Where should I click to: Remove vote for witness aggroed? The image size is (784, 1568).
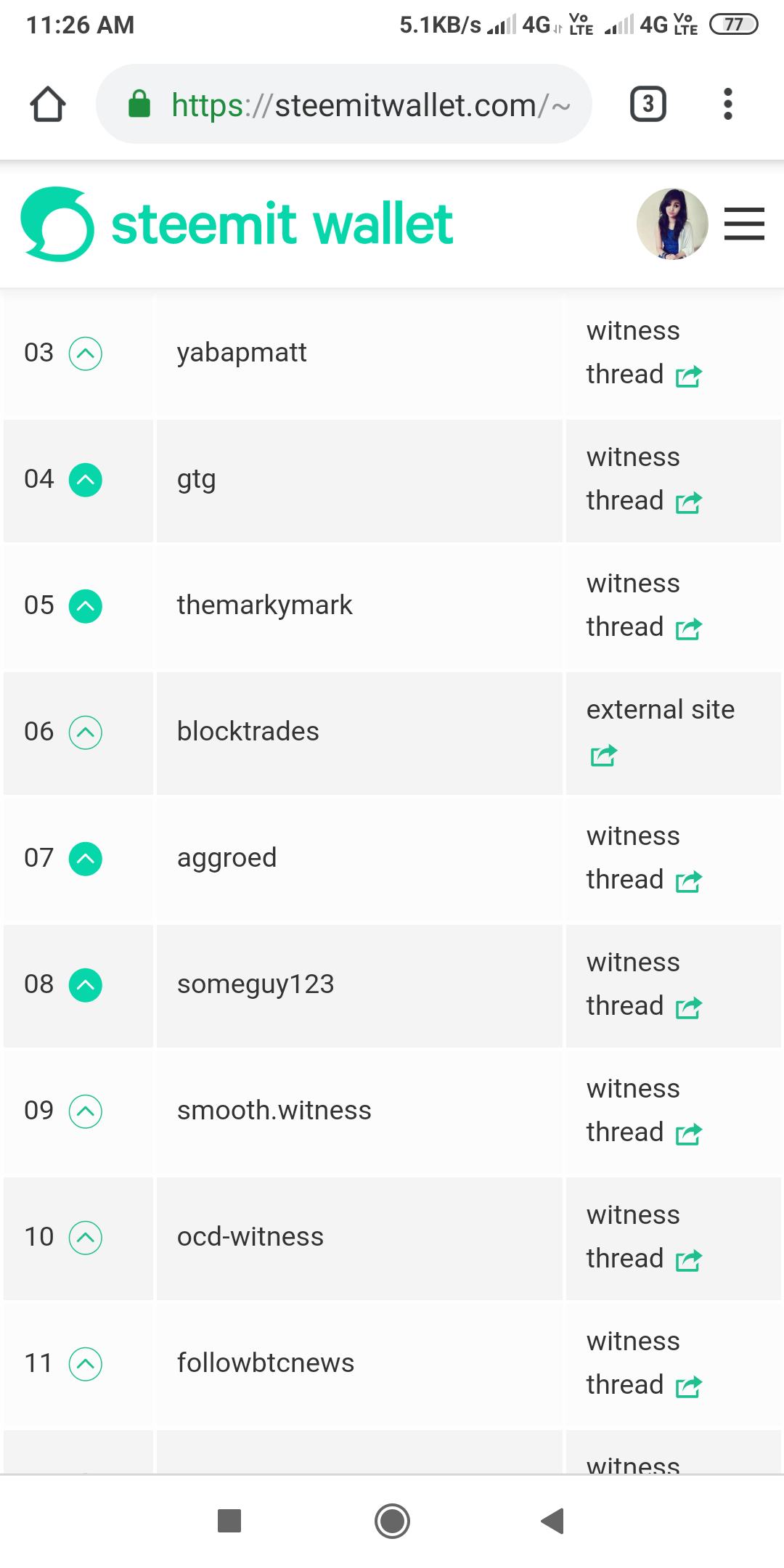86,859
